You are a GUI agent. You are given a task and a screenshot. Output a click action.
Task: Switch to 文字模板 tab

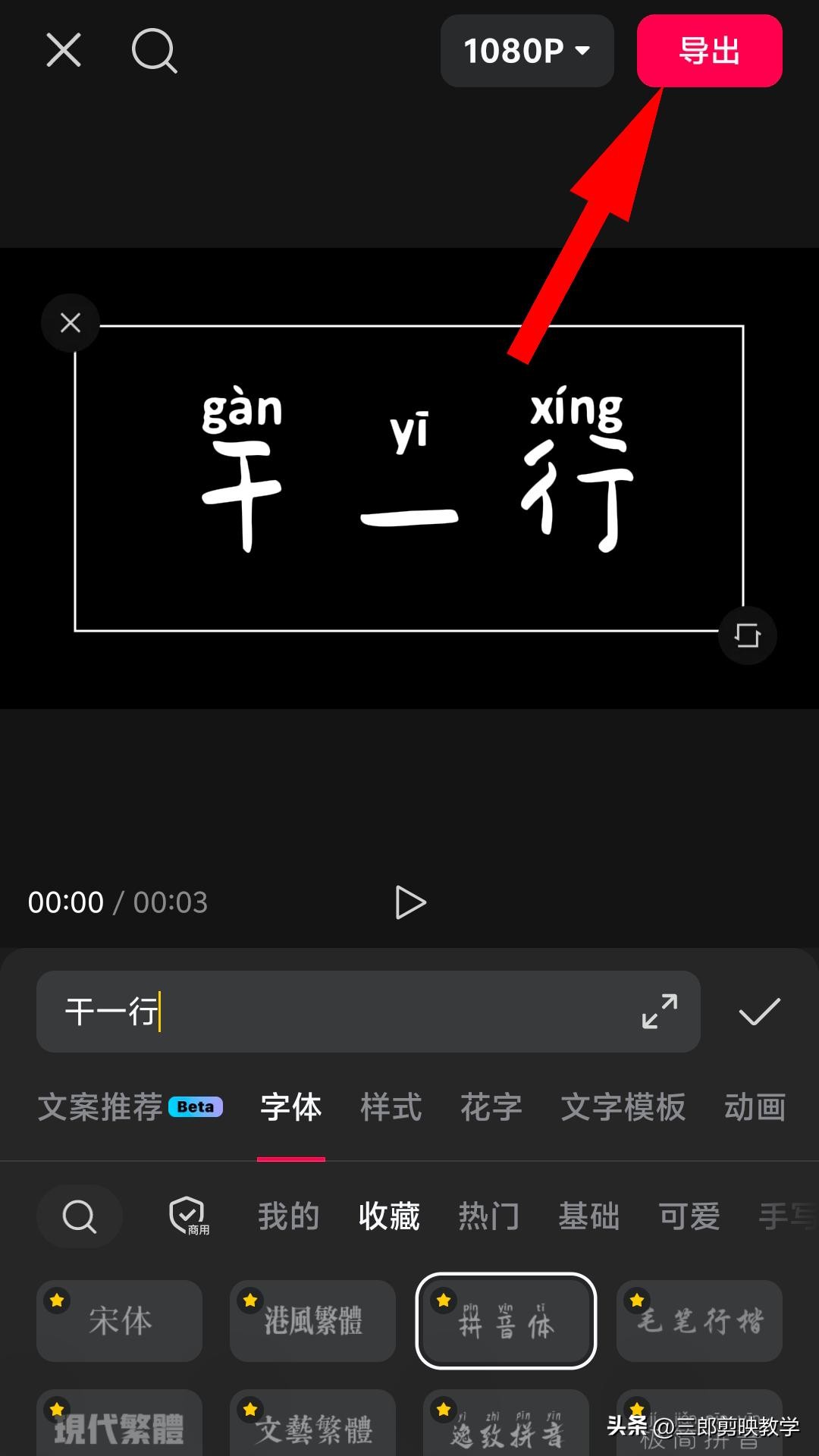tap(623, 1107)
